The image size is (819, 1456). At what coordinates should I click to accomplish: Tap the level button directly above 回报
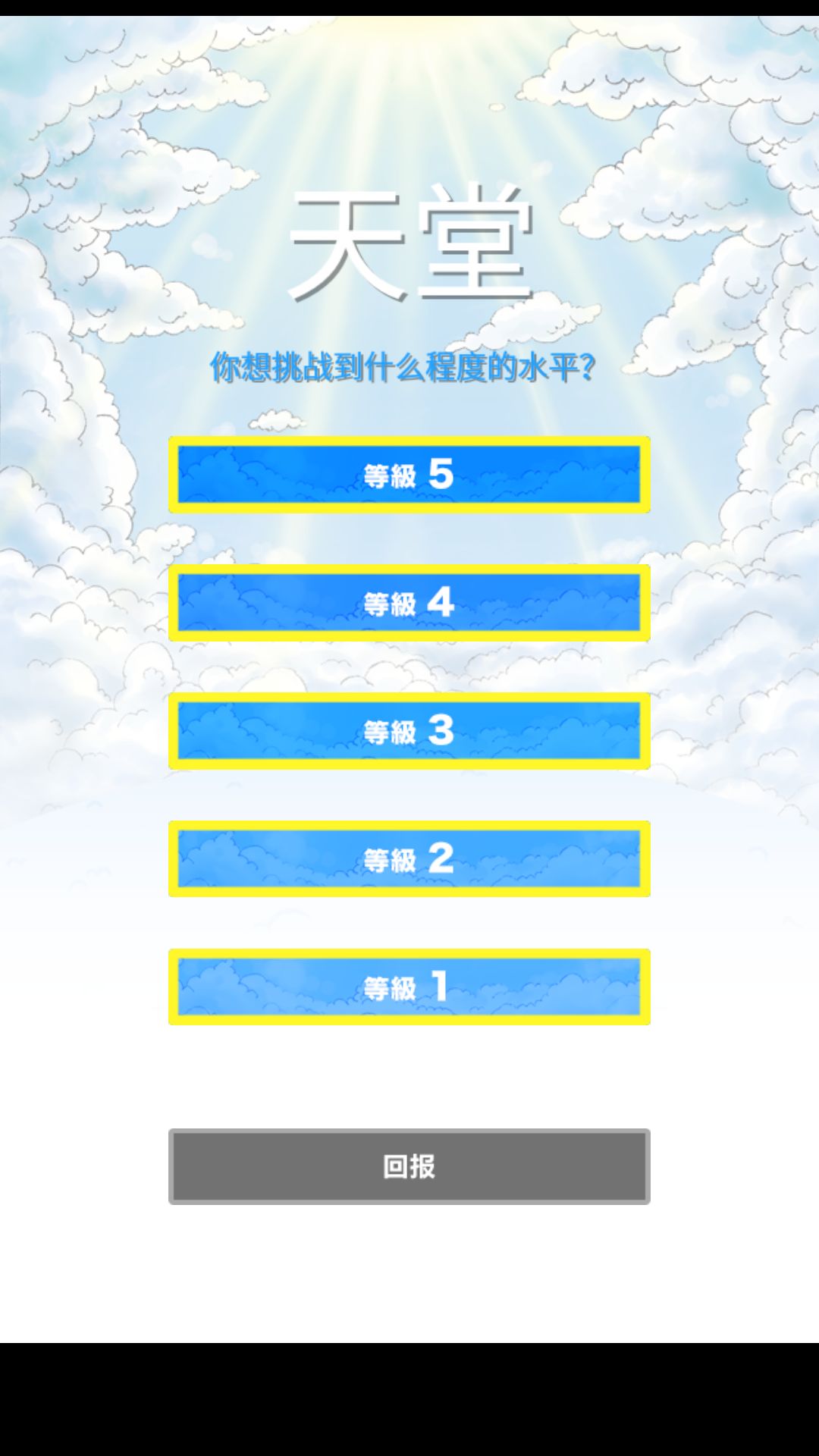[x=409, y=986]
